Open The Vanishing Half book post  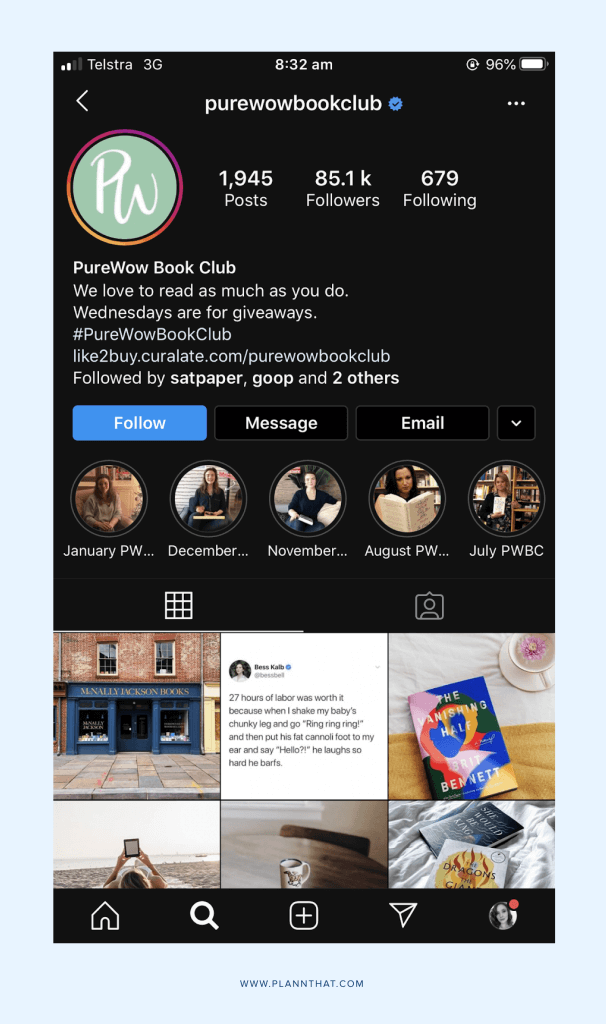pyautogui.click(x=471, y=715)
